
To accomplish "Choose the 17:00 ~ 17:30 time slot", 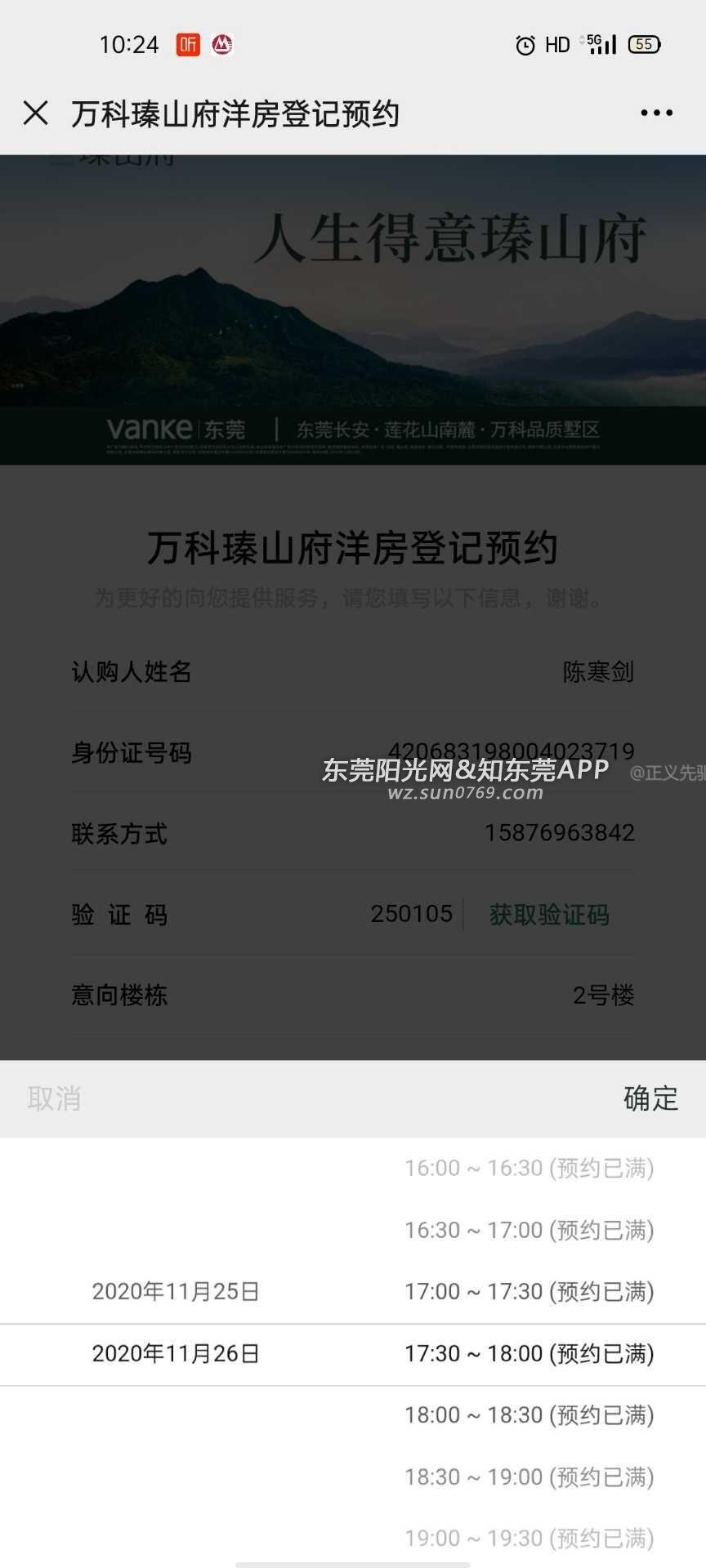I will click(x=529, y=1291).
